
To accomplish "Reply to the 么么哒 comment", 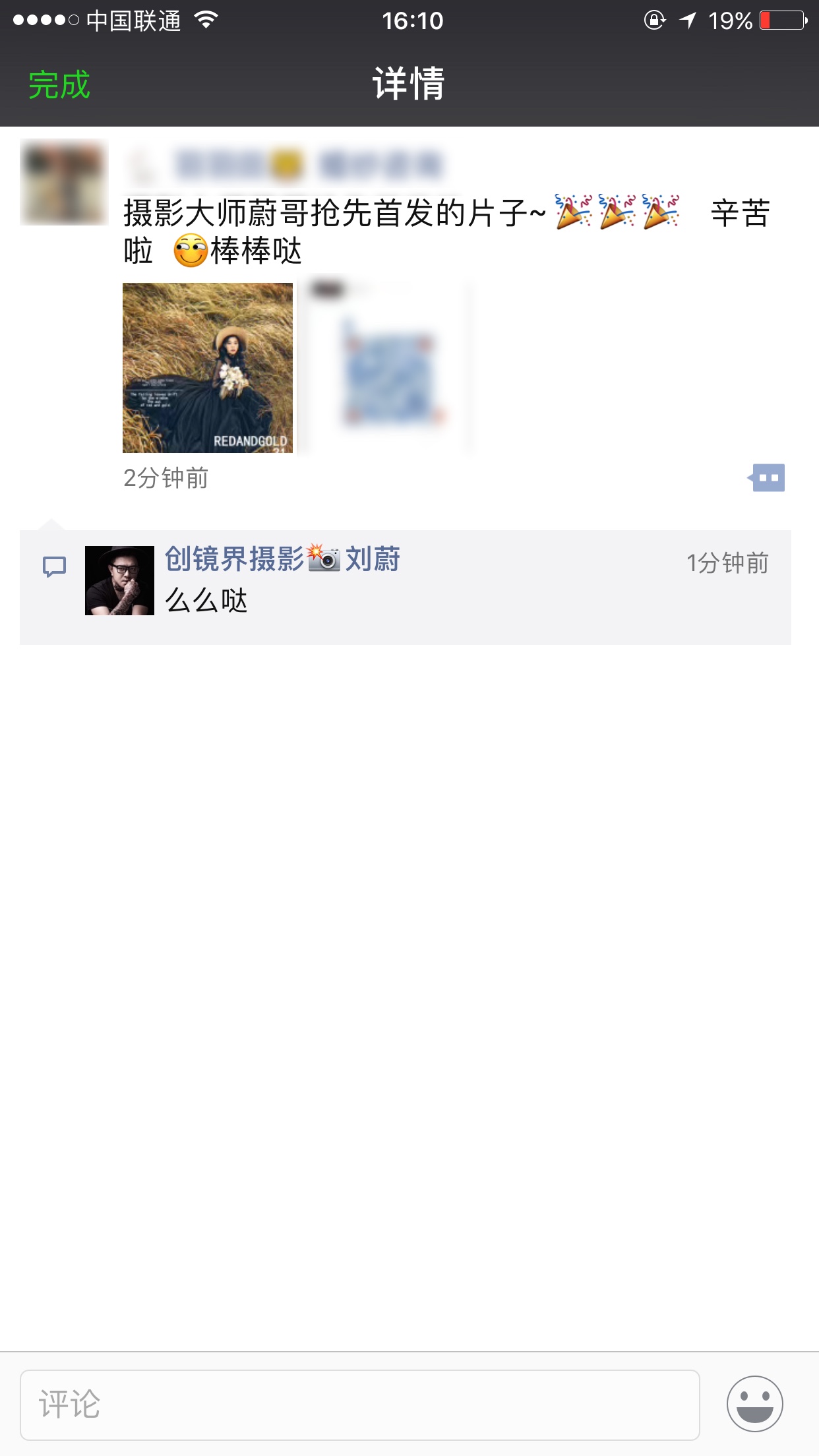I will point(206,601).
